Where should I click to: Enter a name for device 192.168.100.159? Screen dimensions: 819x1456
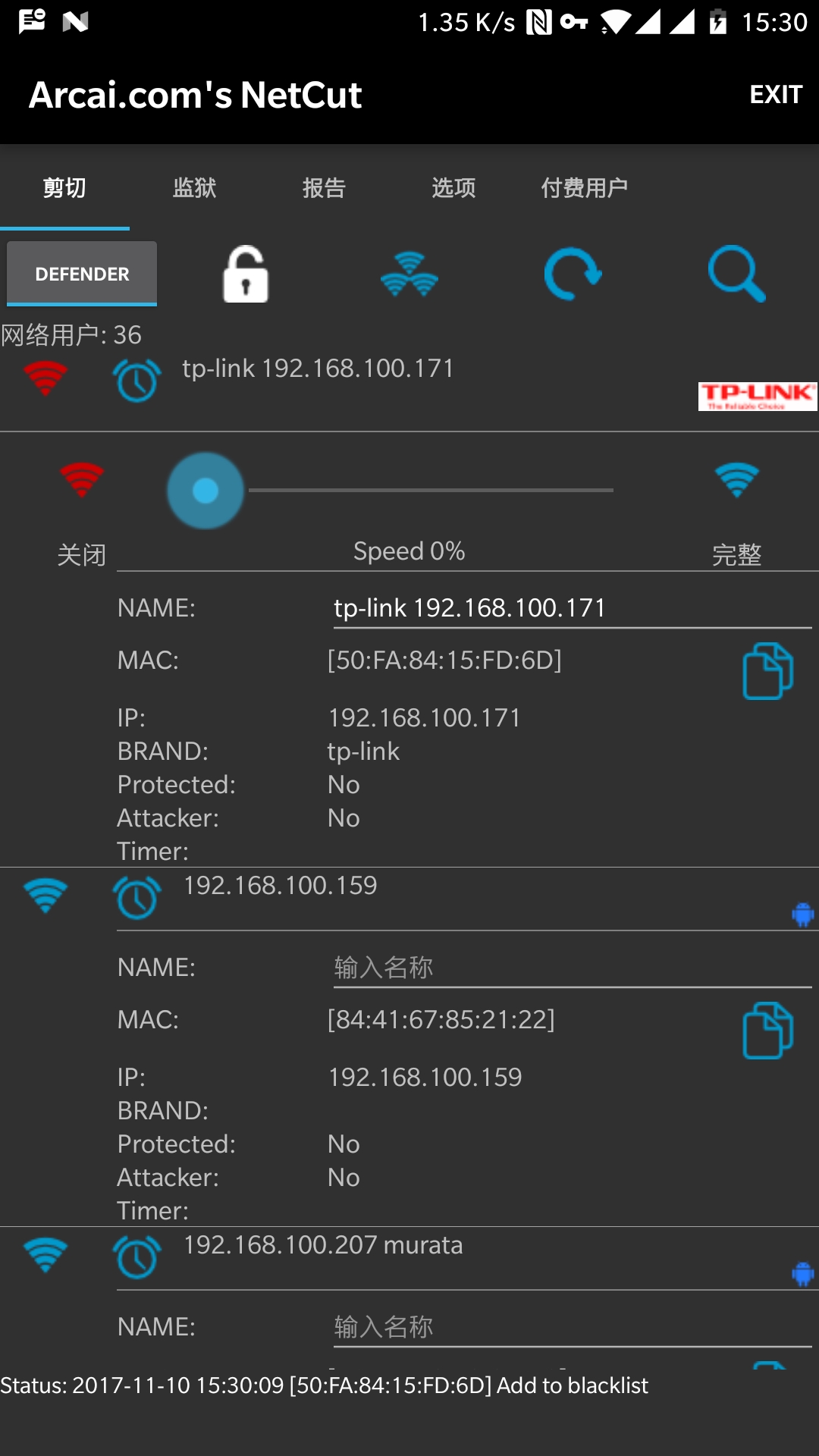(x=573, y=968)
